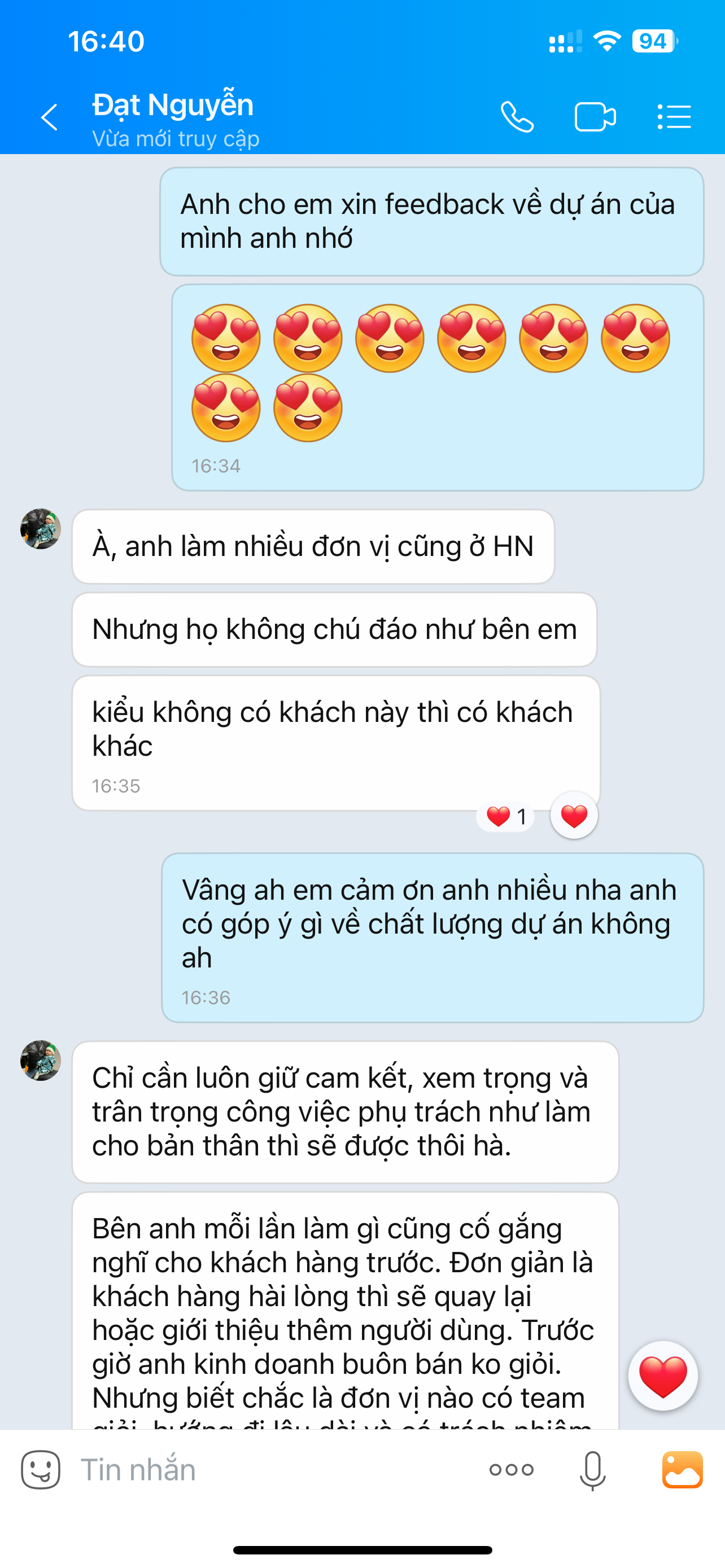Image resolution: width=725 pixels, height=1568 pixels.
Task: View who reacted with one heart
Action: (506, 816)
